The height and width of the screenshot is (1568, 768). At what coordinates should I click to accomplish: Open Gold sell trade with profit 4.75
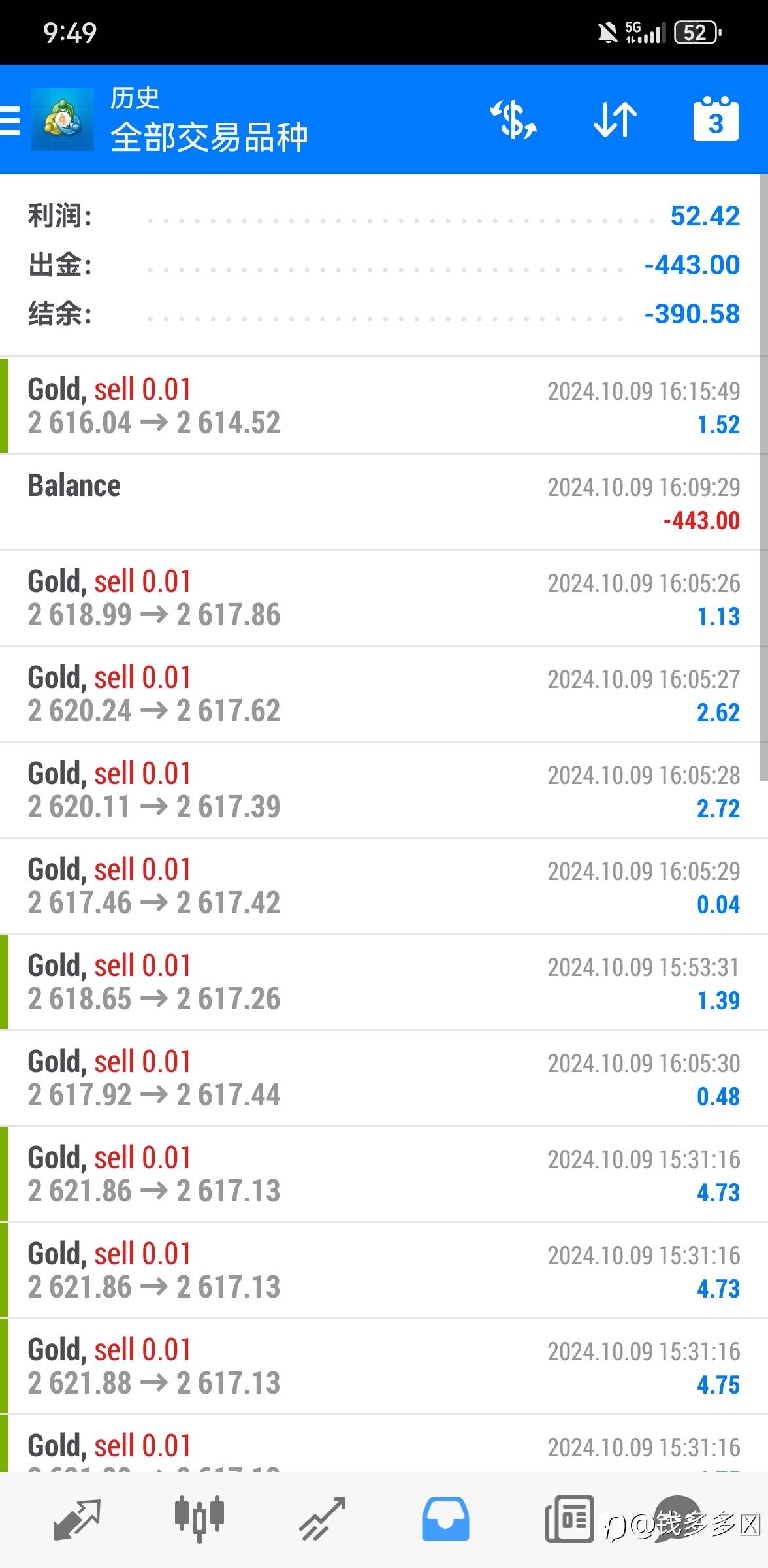(384, 1366)
